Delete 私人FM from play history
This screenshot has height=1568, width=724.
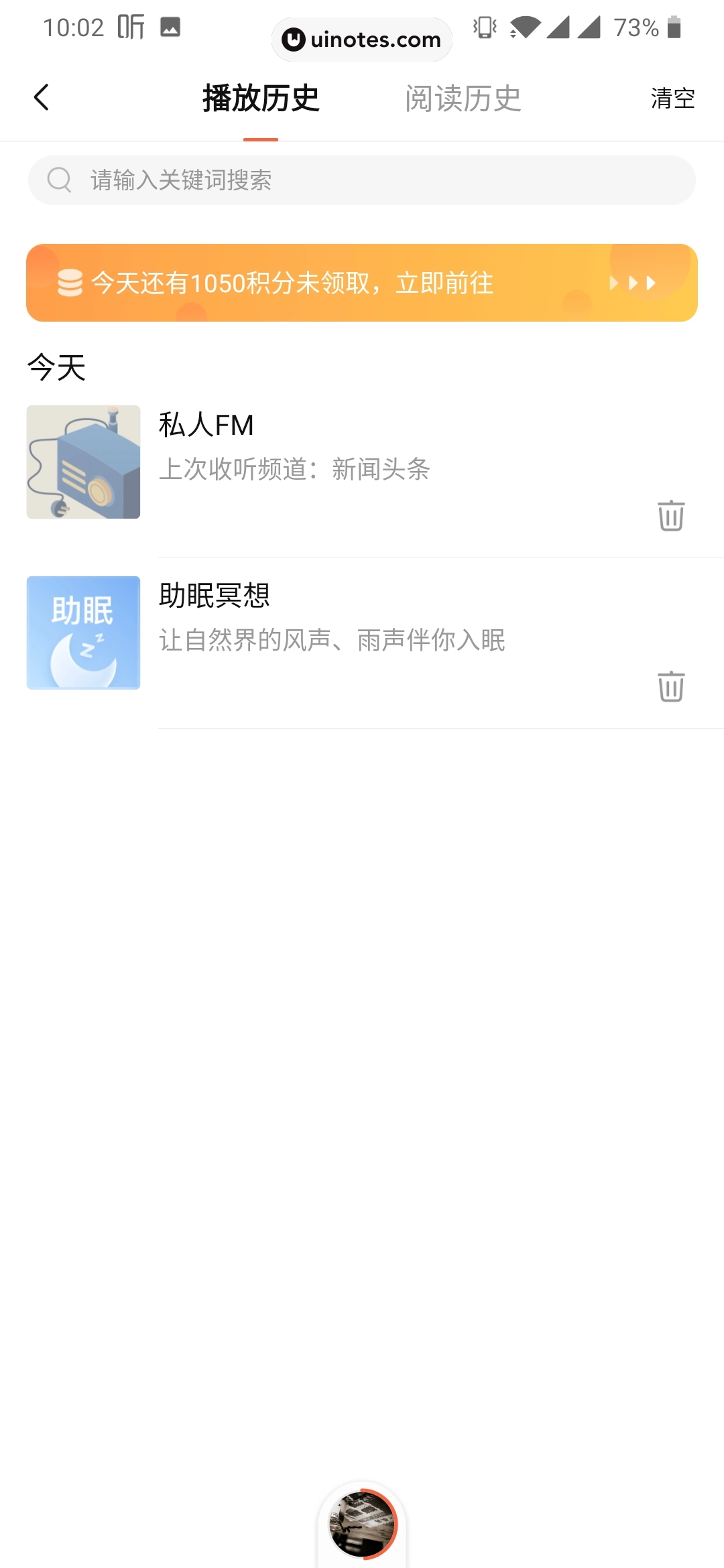[x=671, y=516]
